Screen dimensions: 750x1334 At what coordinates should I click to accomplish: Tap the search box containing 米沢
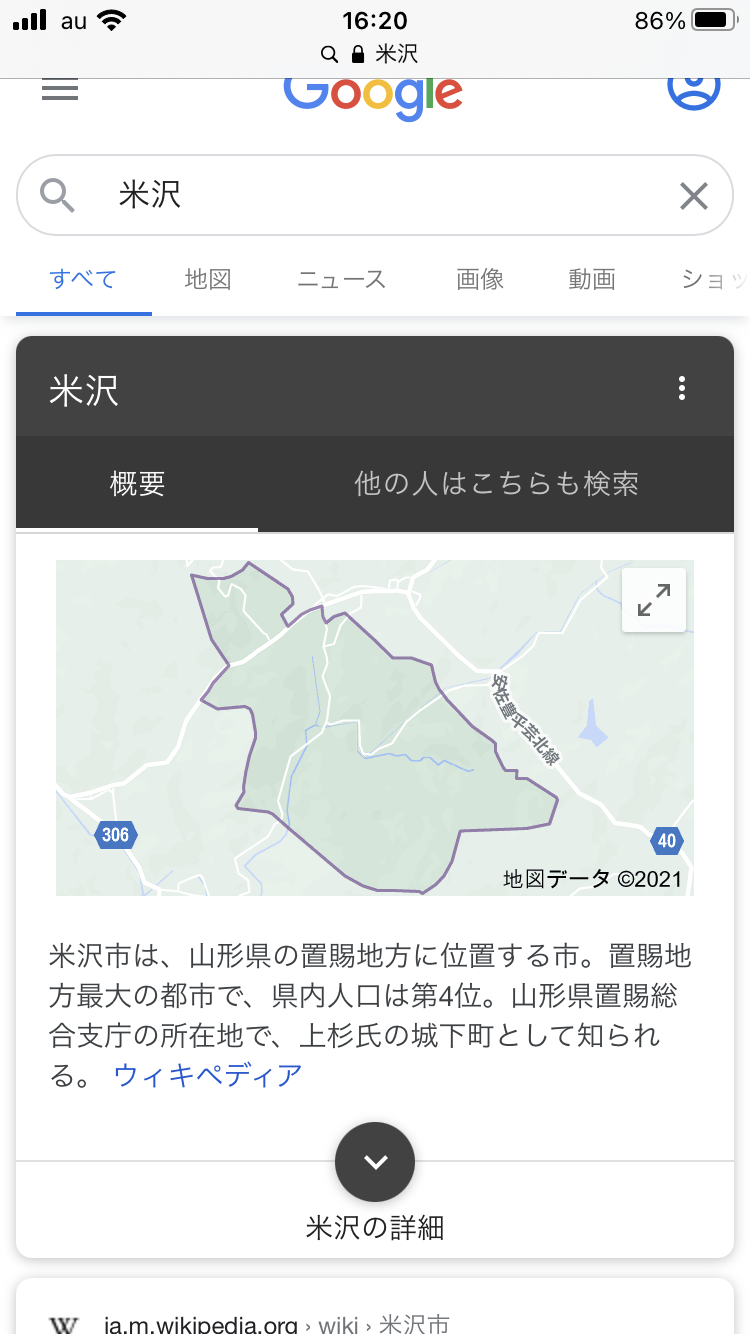coord(360,195)
